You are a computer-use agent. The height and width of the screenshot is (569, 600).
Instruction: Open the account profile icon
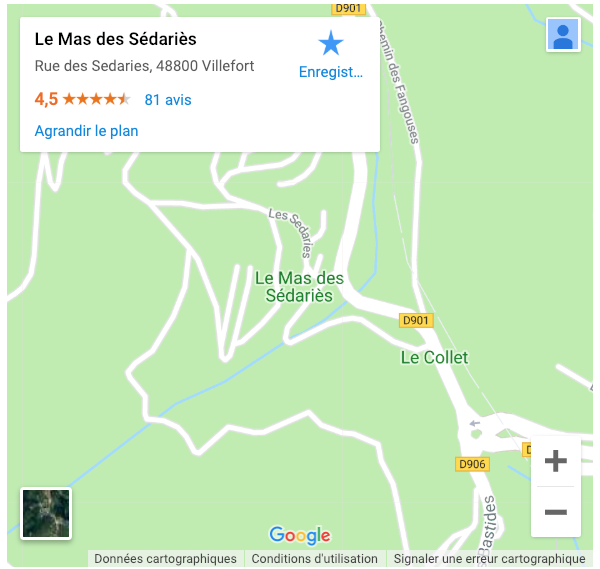(x=563, y=35)
